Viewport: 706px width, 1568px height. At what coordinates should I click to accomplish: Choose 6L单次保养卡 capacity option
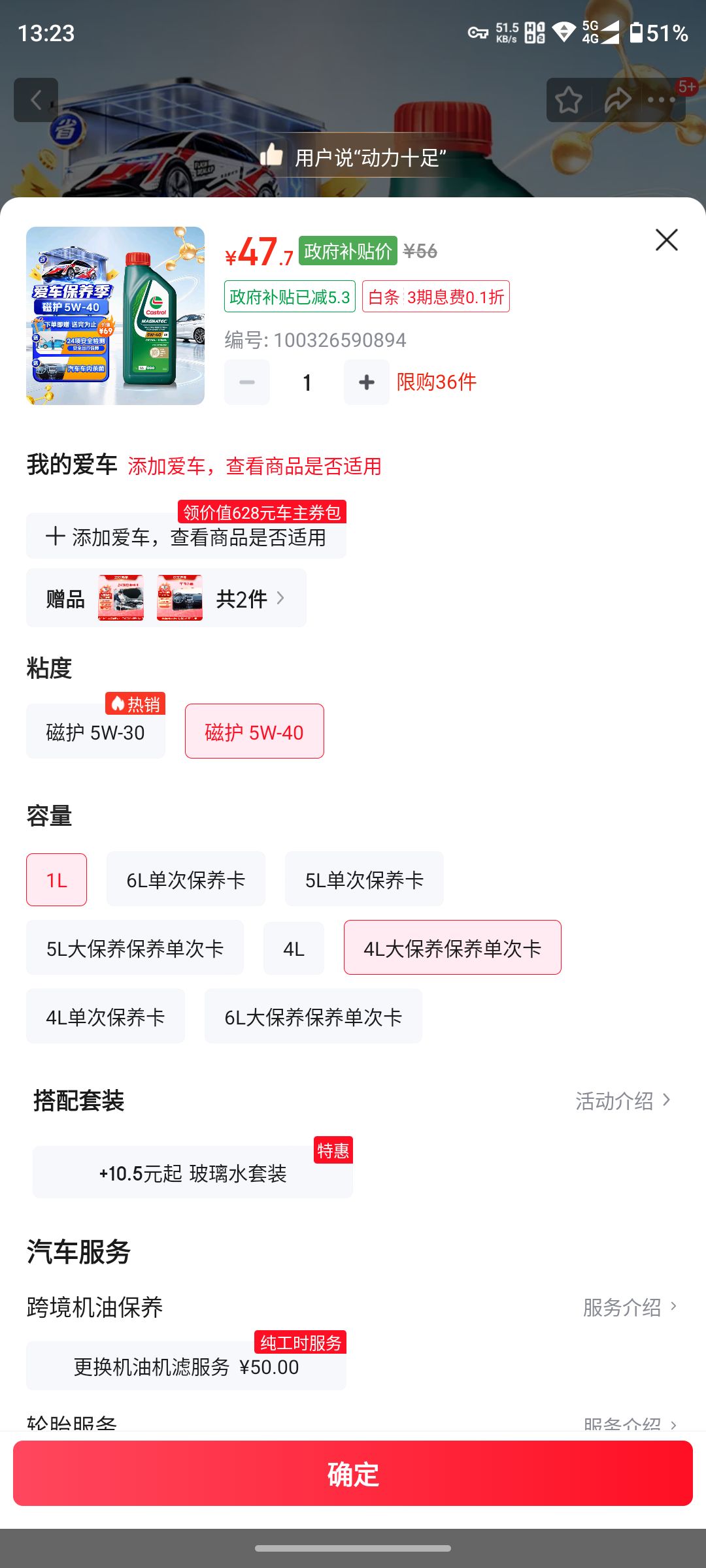point(186,879)
